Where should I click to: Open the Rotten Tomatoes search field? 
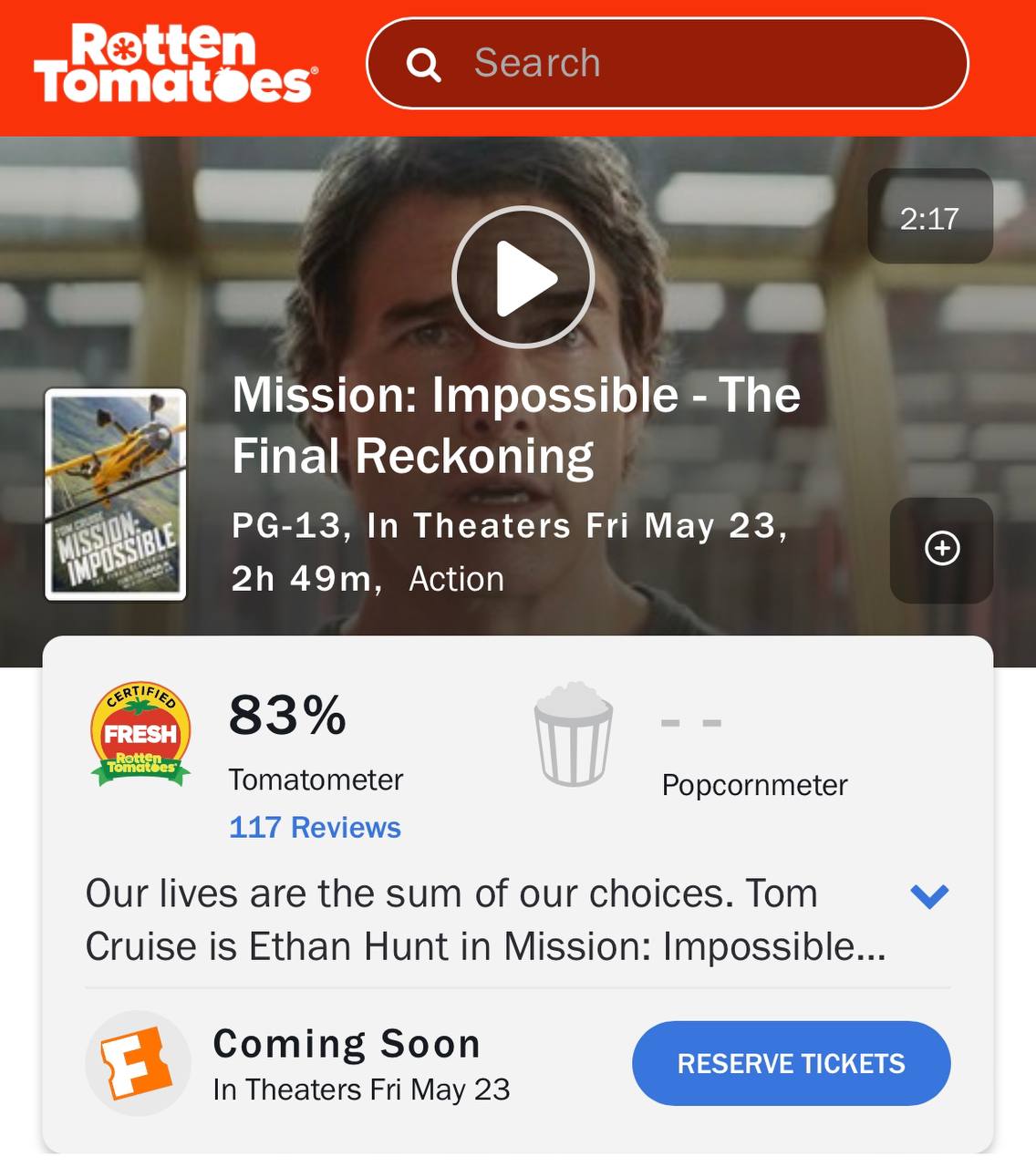[666, 64]
